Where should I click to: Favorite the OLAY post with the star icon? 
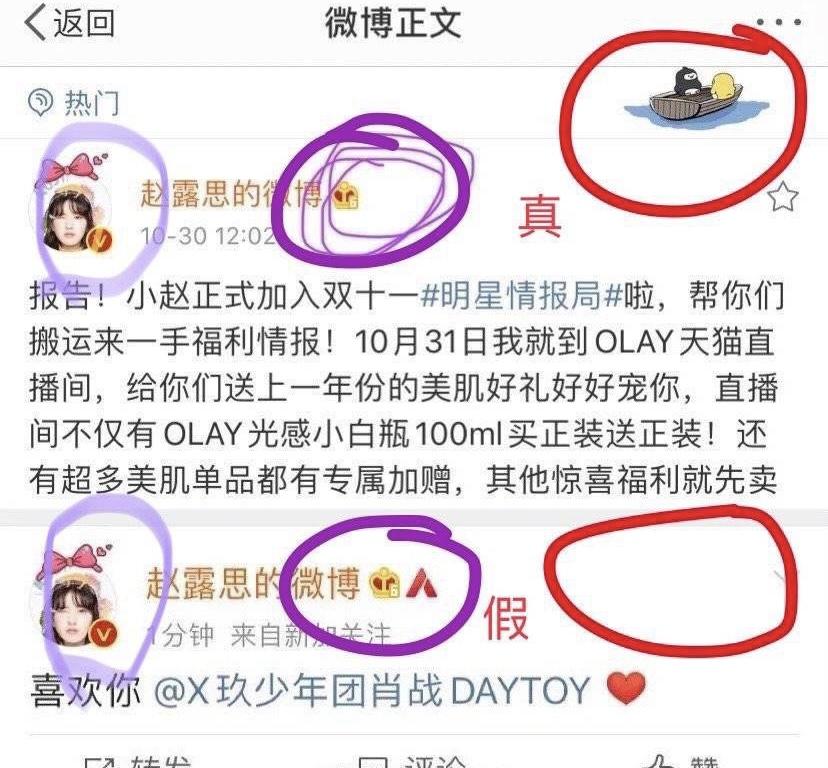pos(782,198)
